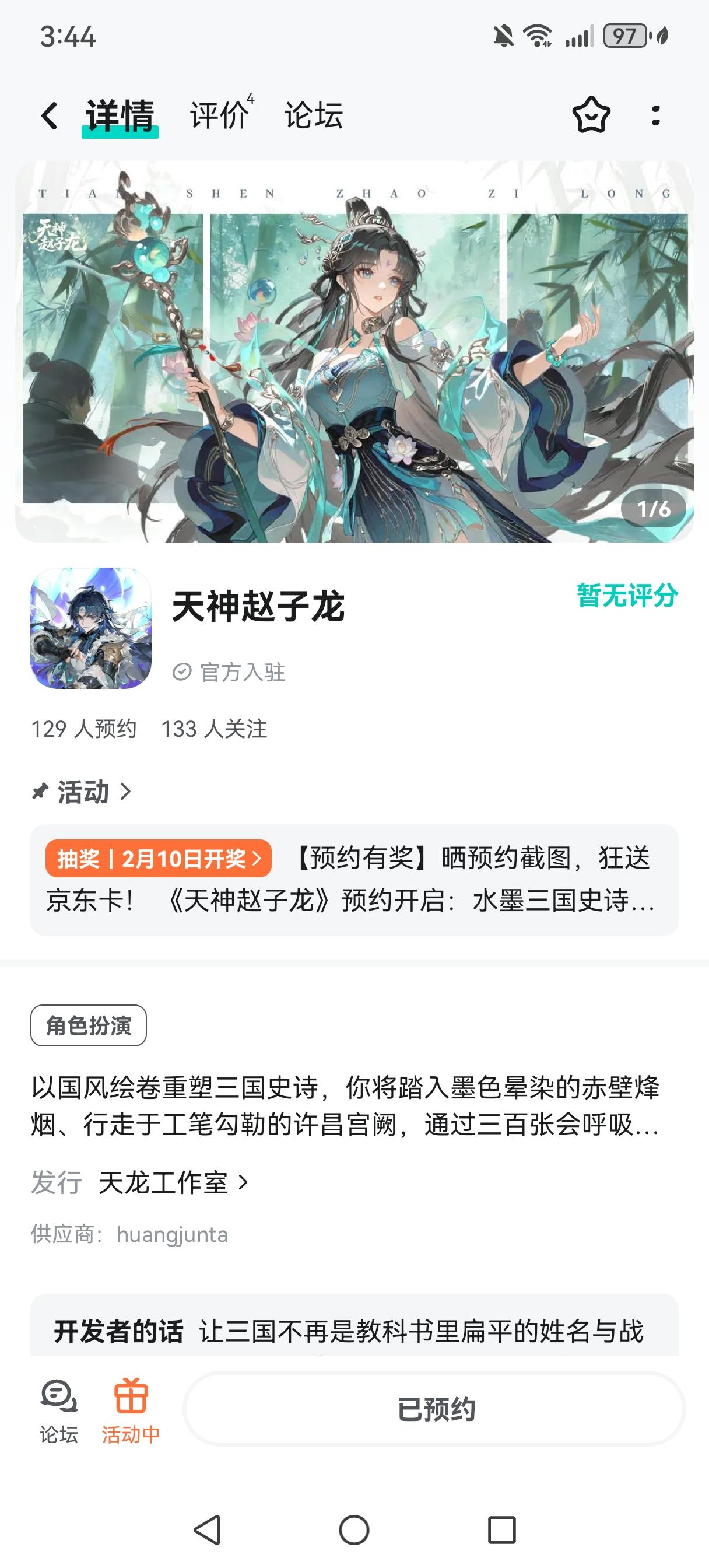Tap the star to favorite this game
Viewport: 709px width, 1568px height.
pyautogui.click(x=589, y=117)
